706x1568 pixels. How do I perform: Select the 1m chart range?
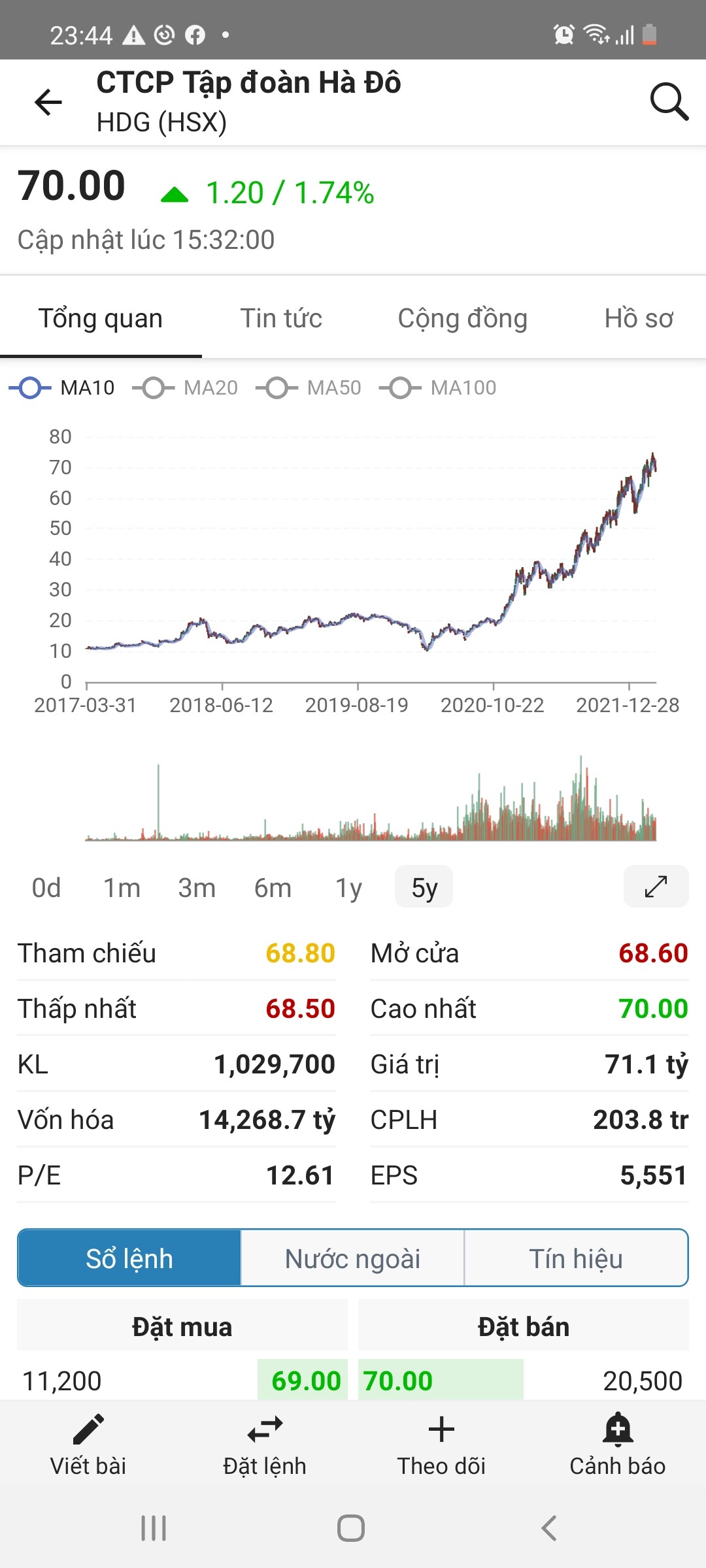coord(122,888)
